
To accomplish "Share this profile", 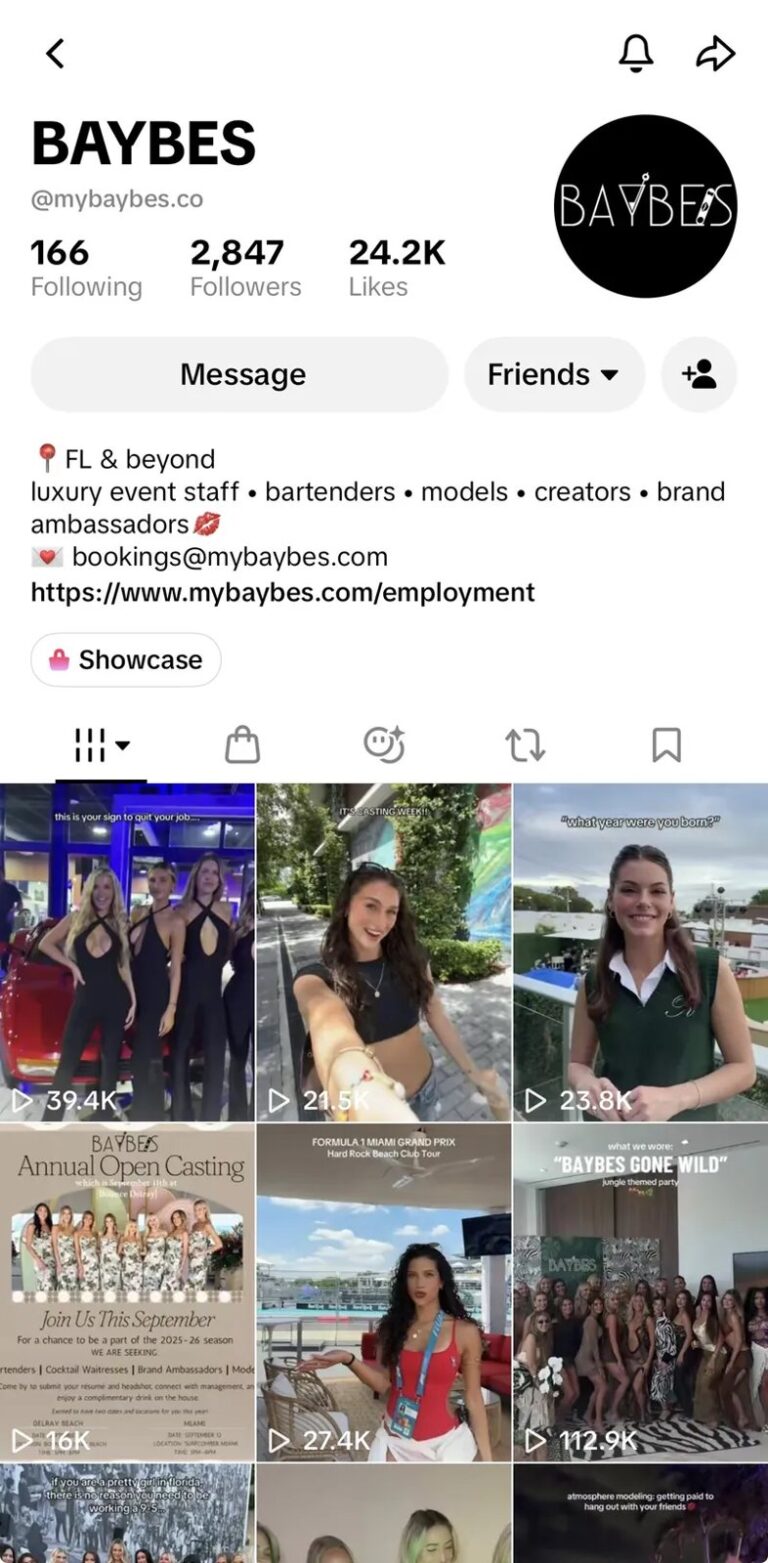I will coord(715,54).
